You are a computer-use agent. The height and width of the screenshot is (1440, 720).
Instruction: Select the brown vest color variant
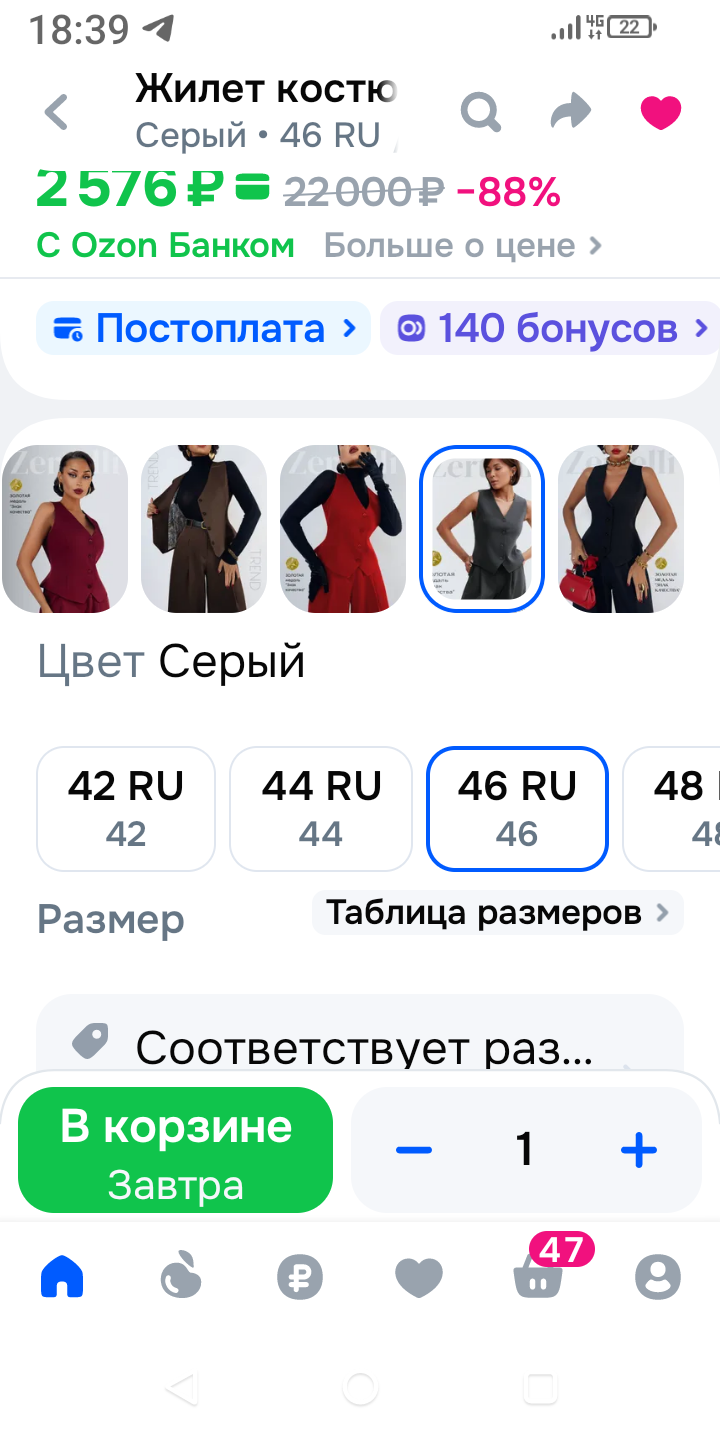[204, 528]
